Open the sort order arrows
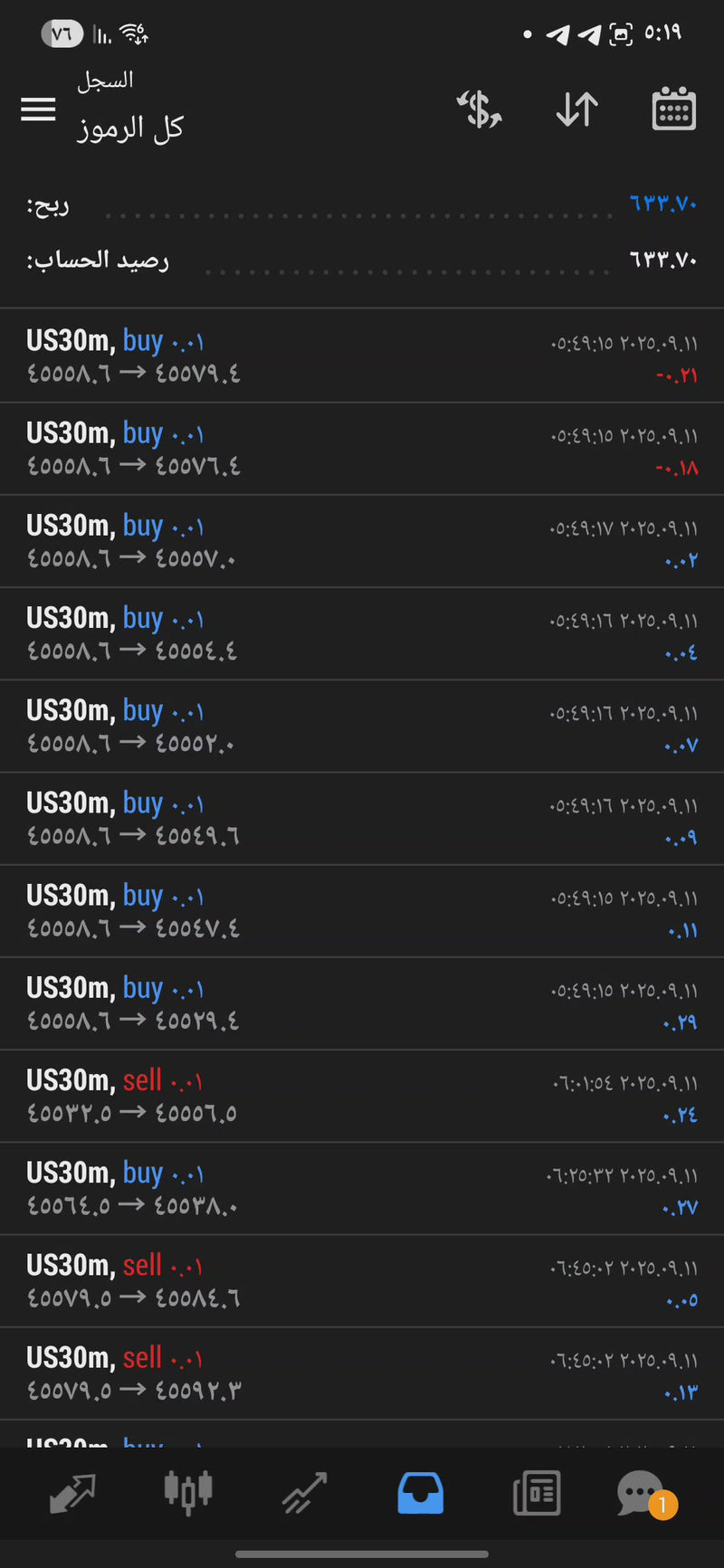Screen dimensions: 724x1568 (x=576, y=110)
